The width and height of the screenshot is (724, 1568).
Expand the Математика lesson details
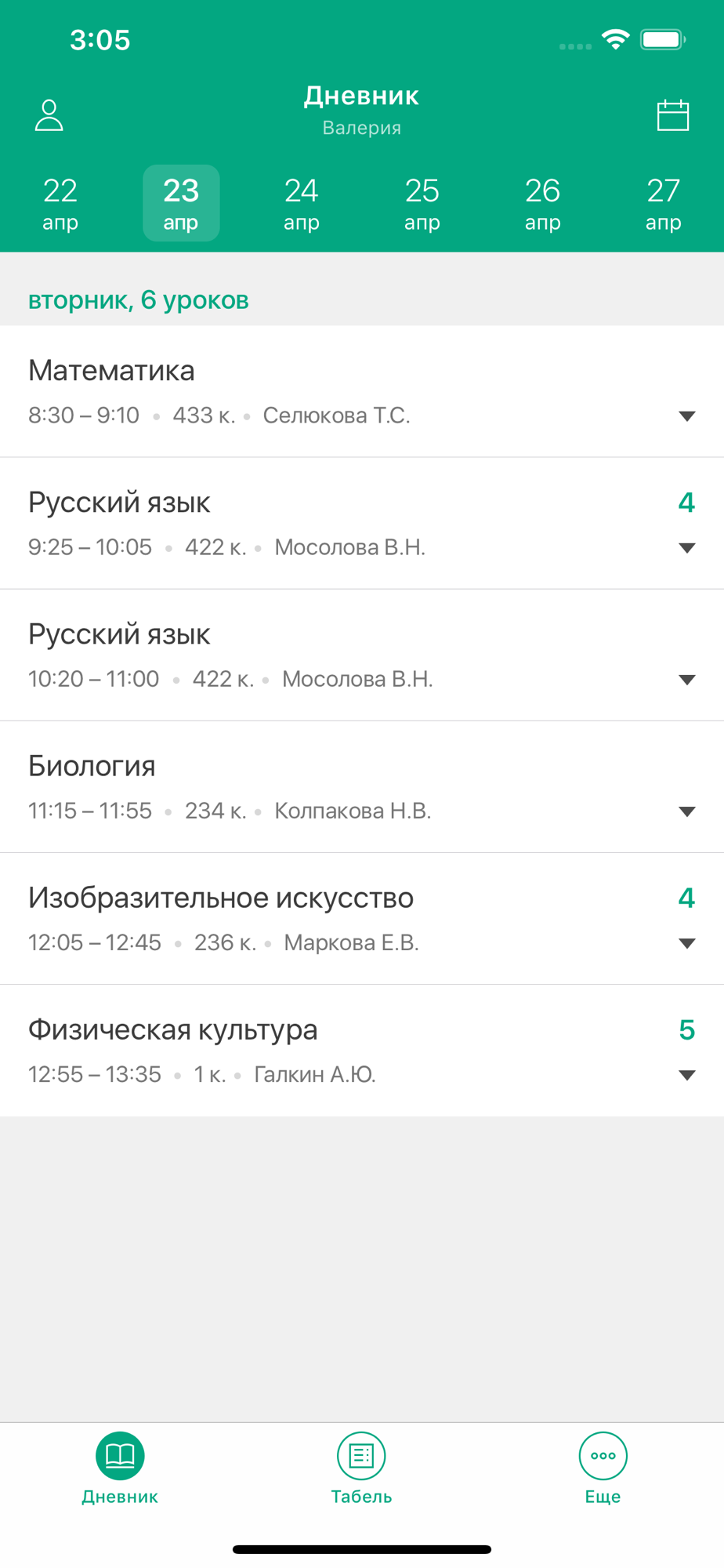click(x=687, y=416)
